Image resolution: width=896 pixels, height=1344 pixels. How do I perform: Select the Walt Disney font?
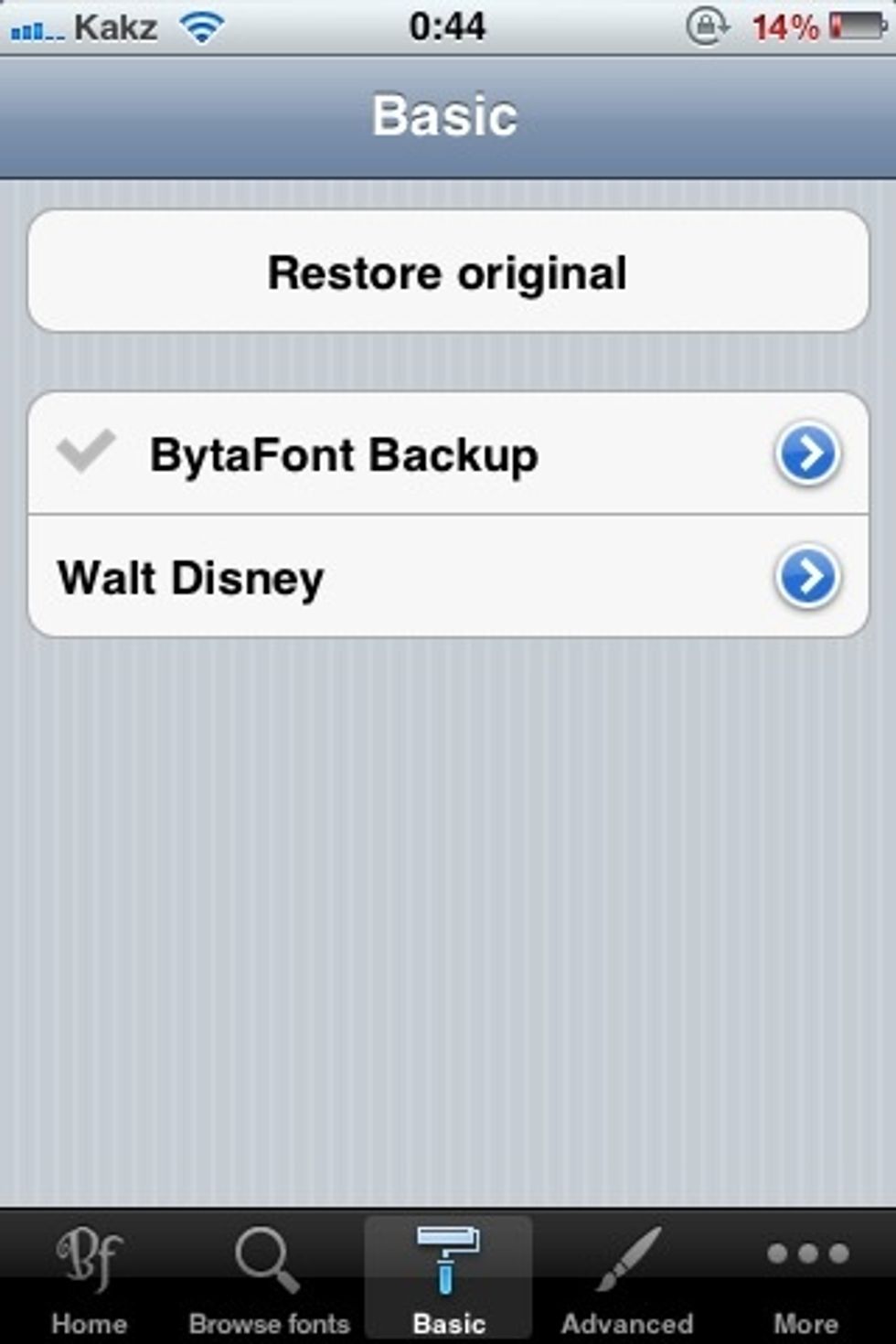192,578
